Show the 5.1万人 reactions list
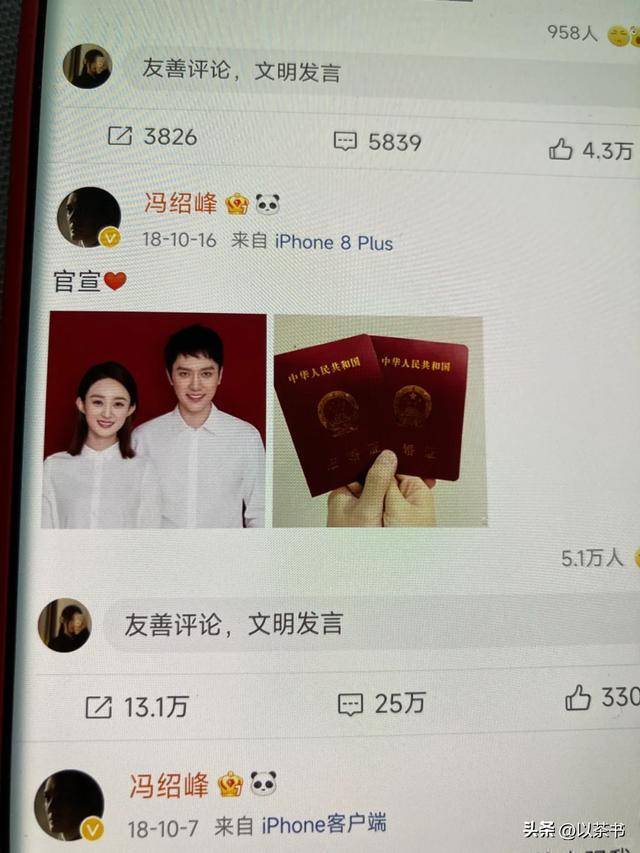The width and height of the screenshot is (640, 853). click(592, 558)
